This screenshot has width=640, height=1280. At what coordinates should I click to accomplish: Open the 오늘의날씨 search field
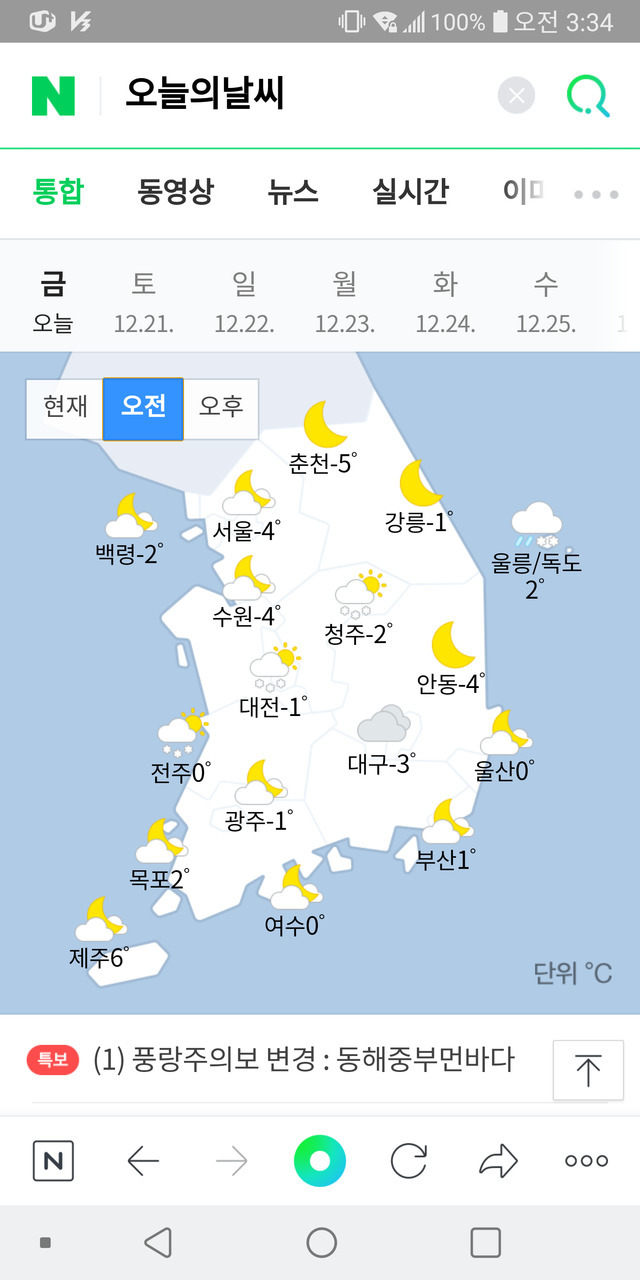click(x=300, y=96)
